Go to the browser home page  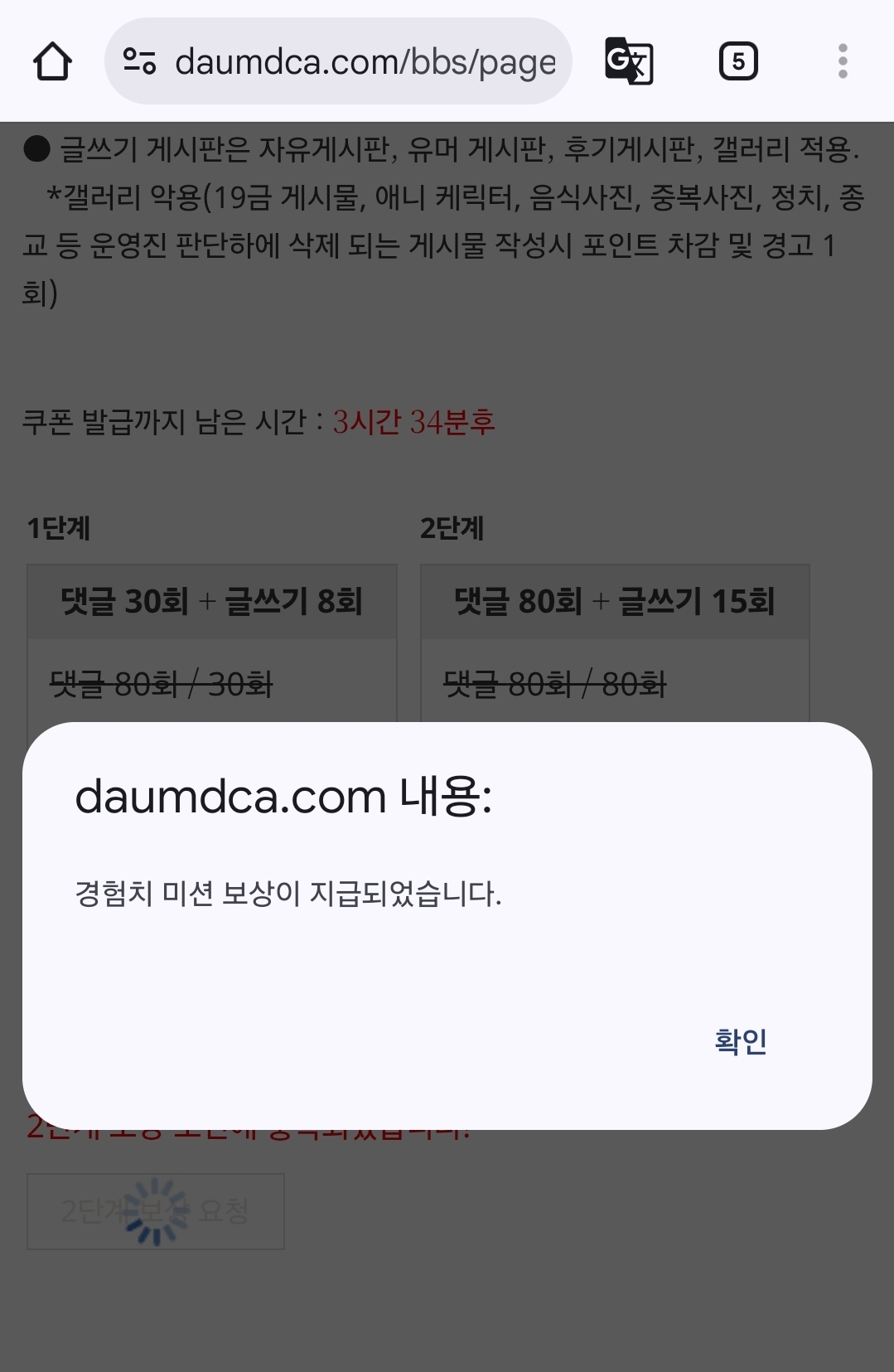point(52,61)
